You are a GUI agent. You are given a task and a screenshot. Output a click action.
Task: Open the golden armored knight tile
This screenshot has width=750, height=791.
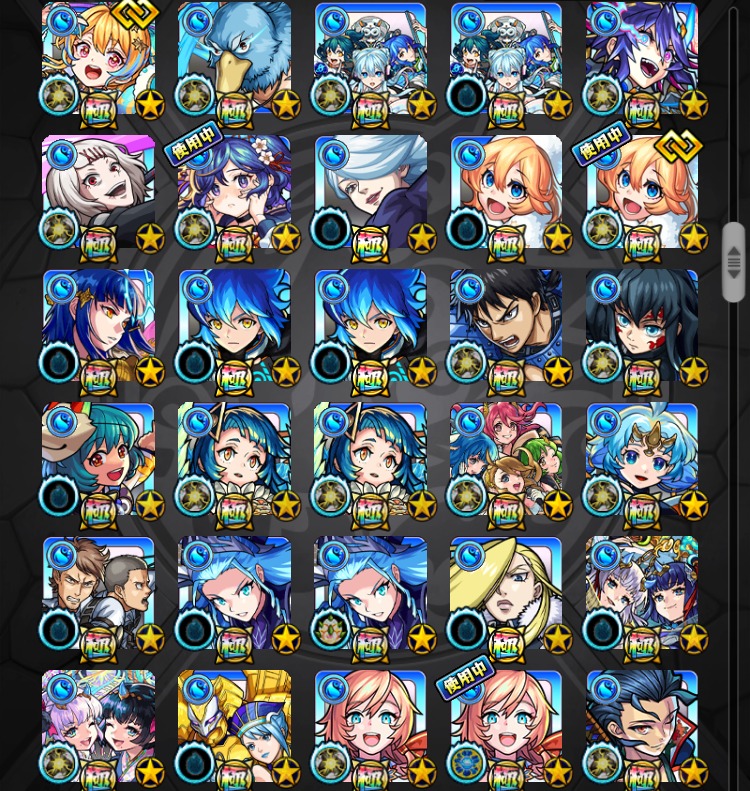pos(235,726)
